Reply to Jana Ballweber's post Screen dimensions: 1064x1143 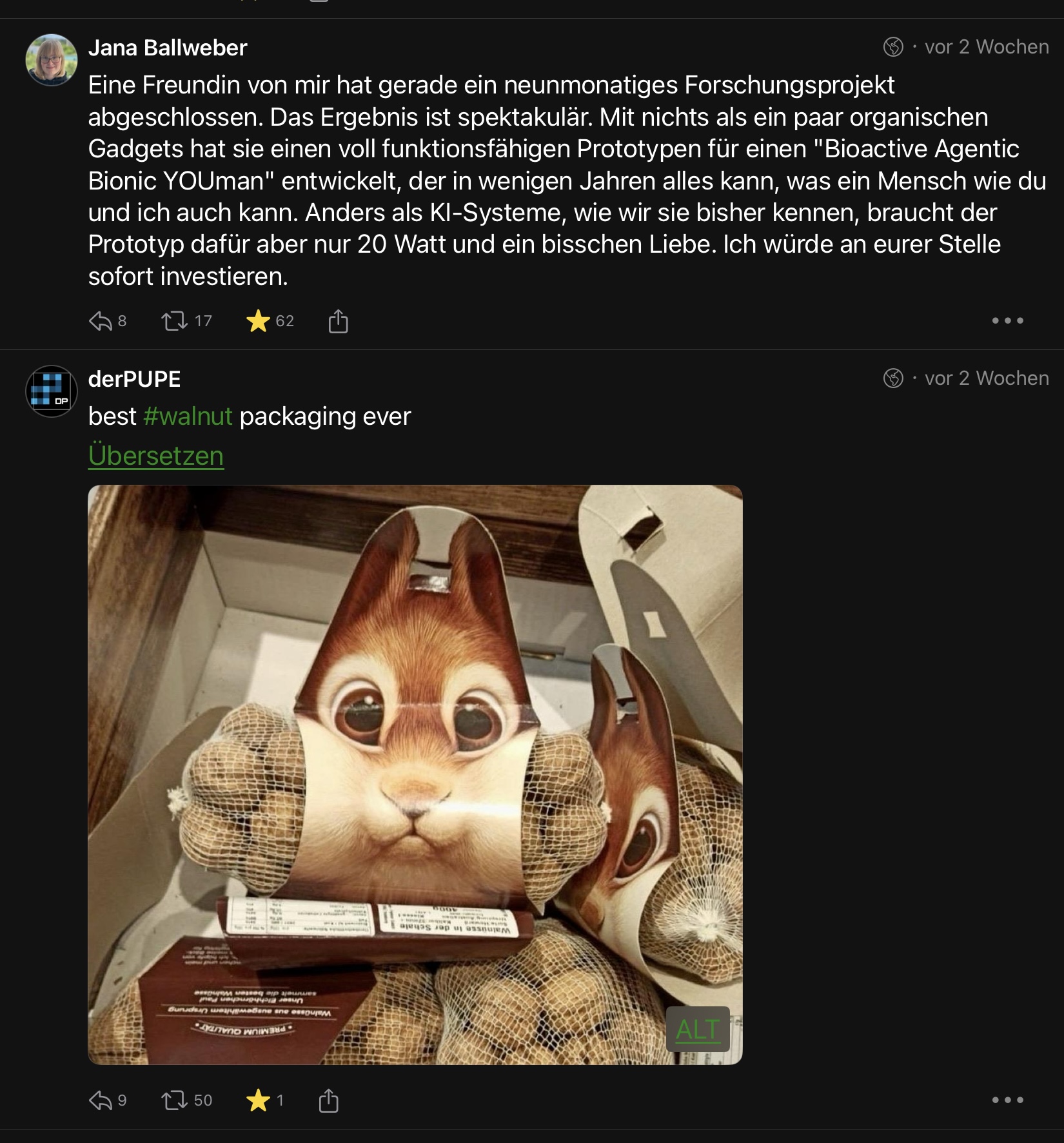(101, 321)
